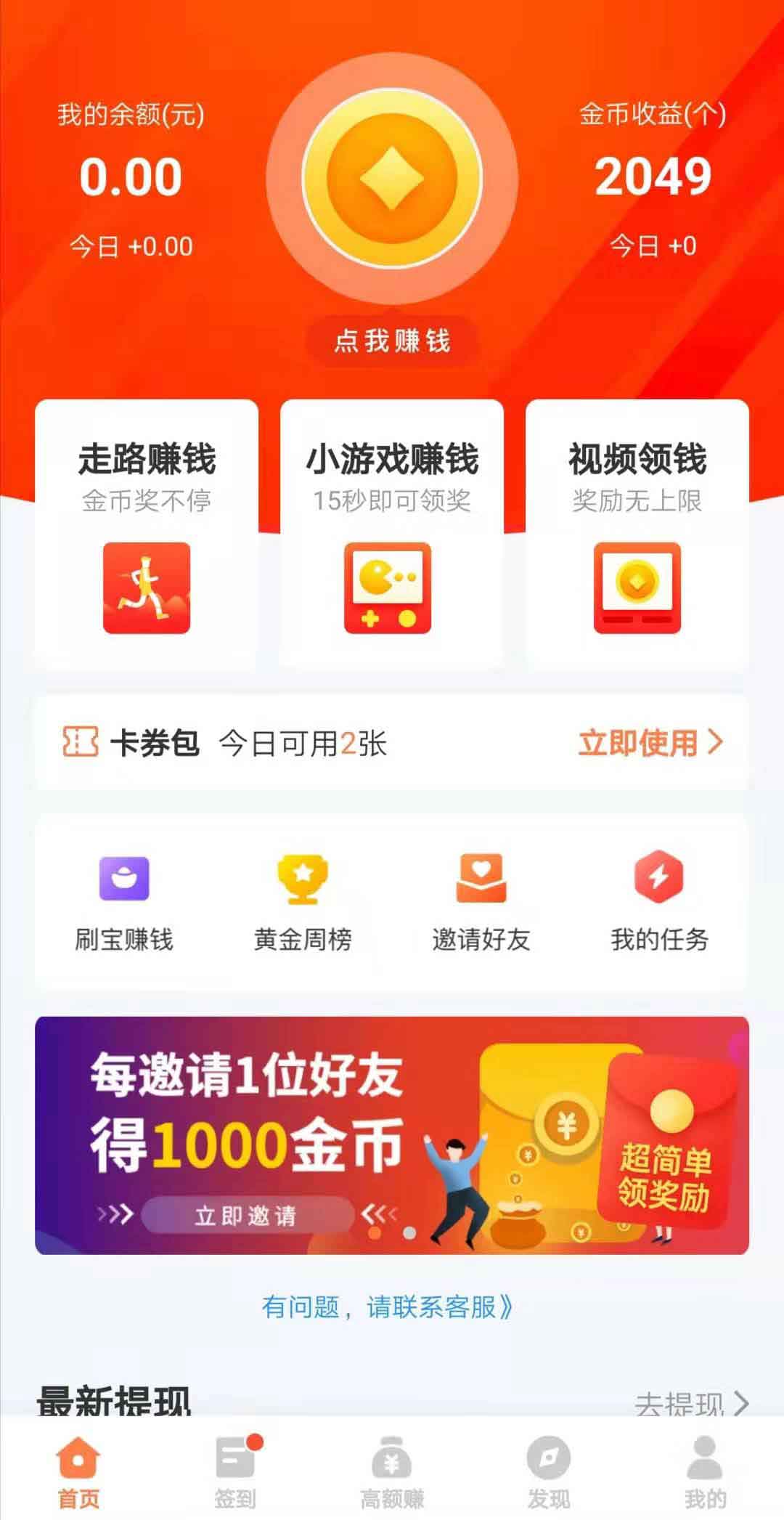Contact support via 有问题，请联系客服 link

point(388,1307)
